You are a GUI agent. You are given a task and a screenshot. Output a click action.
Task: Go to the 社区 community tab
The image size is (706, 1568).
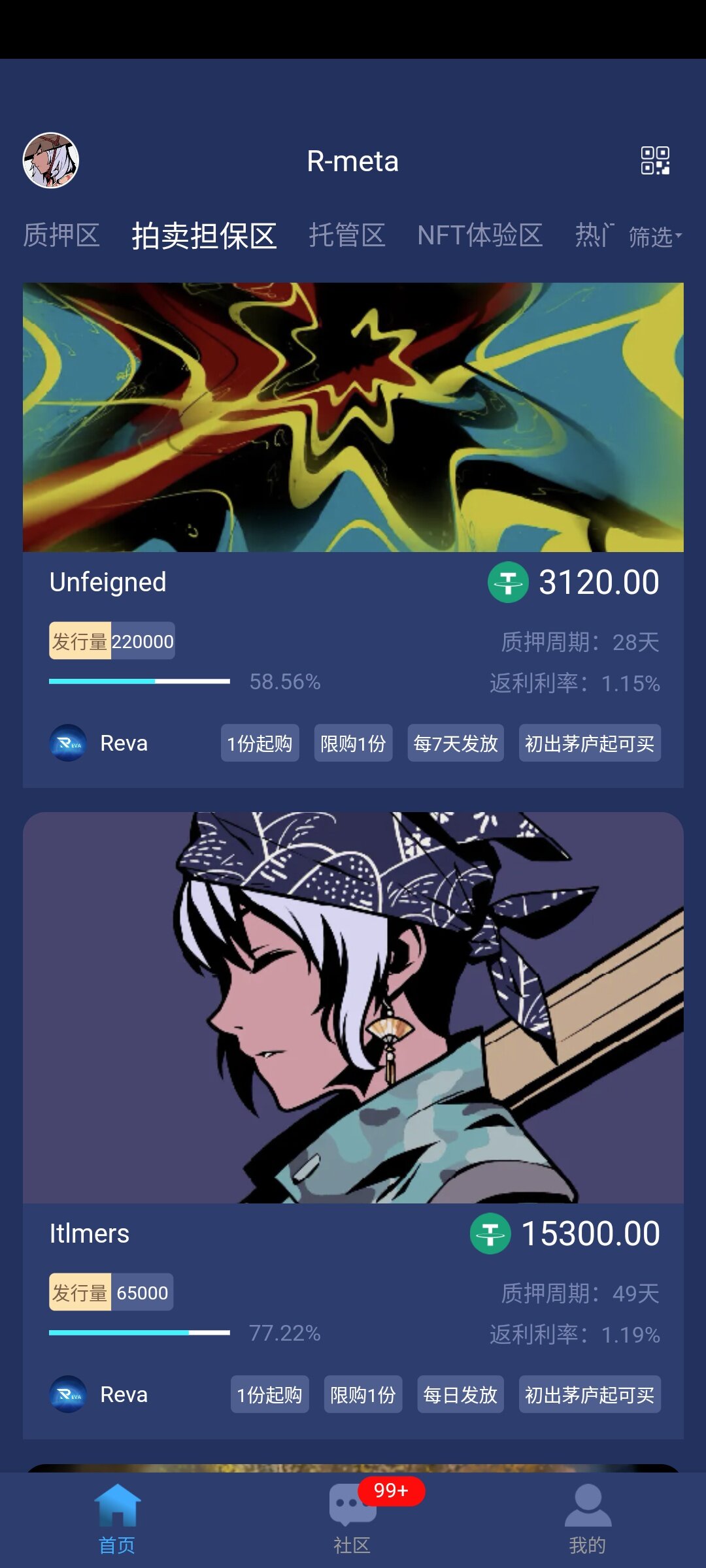coord(353,1519)
